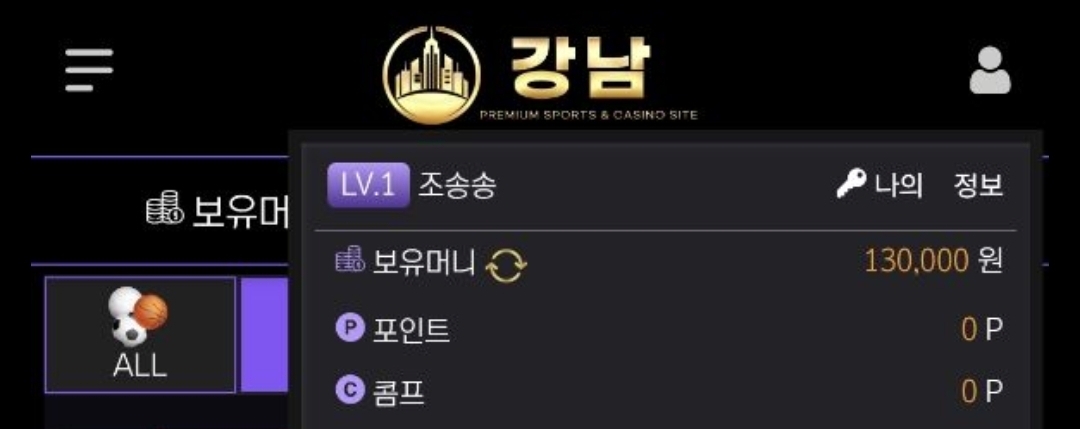The height and width of the screenshot is (429, 1080).
Task: Open the hamburger drawer menu
Action: click(89, 70)
